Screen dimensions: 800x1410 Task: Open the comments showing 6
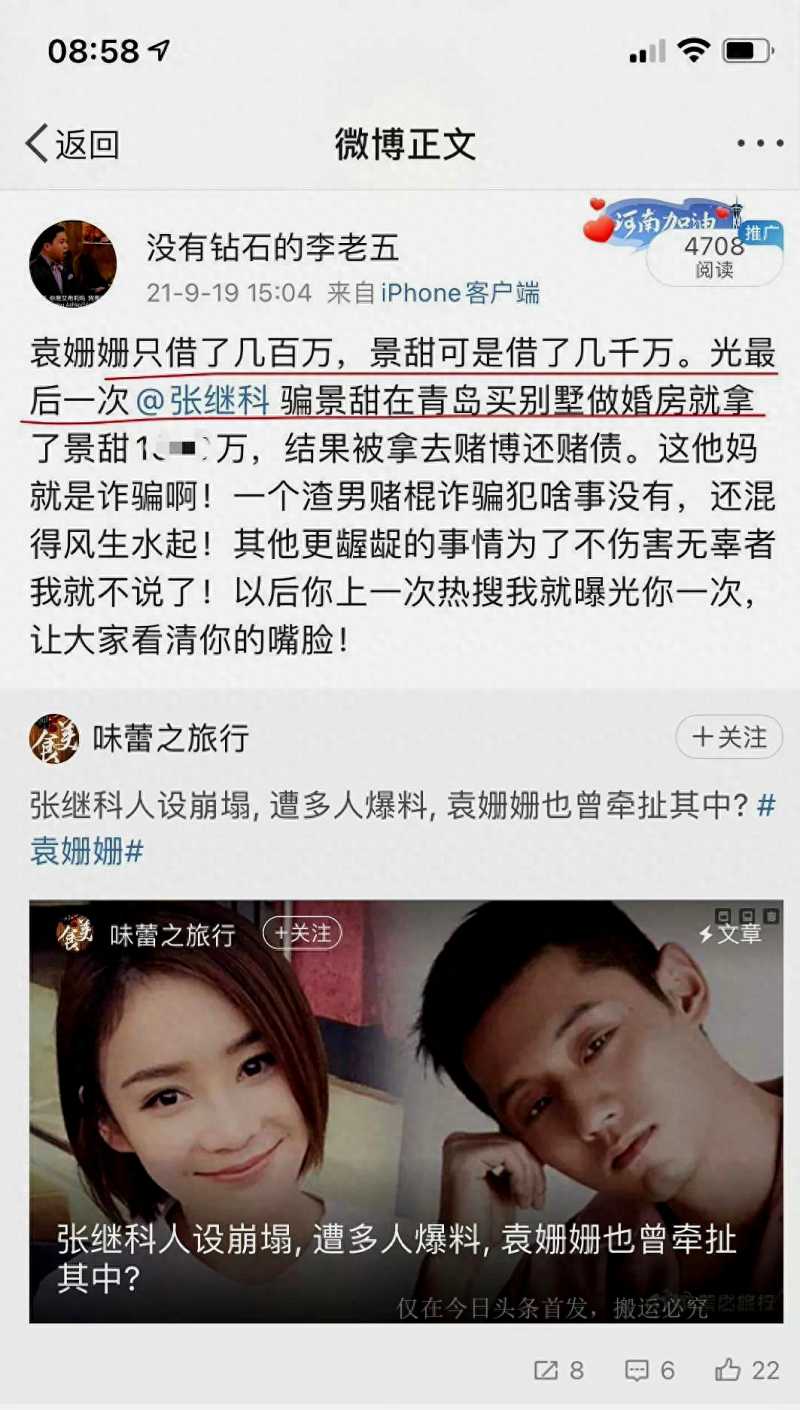[649, 1370]
